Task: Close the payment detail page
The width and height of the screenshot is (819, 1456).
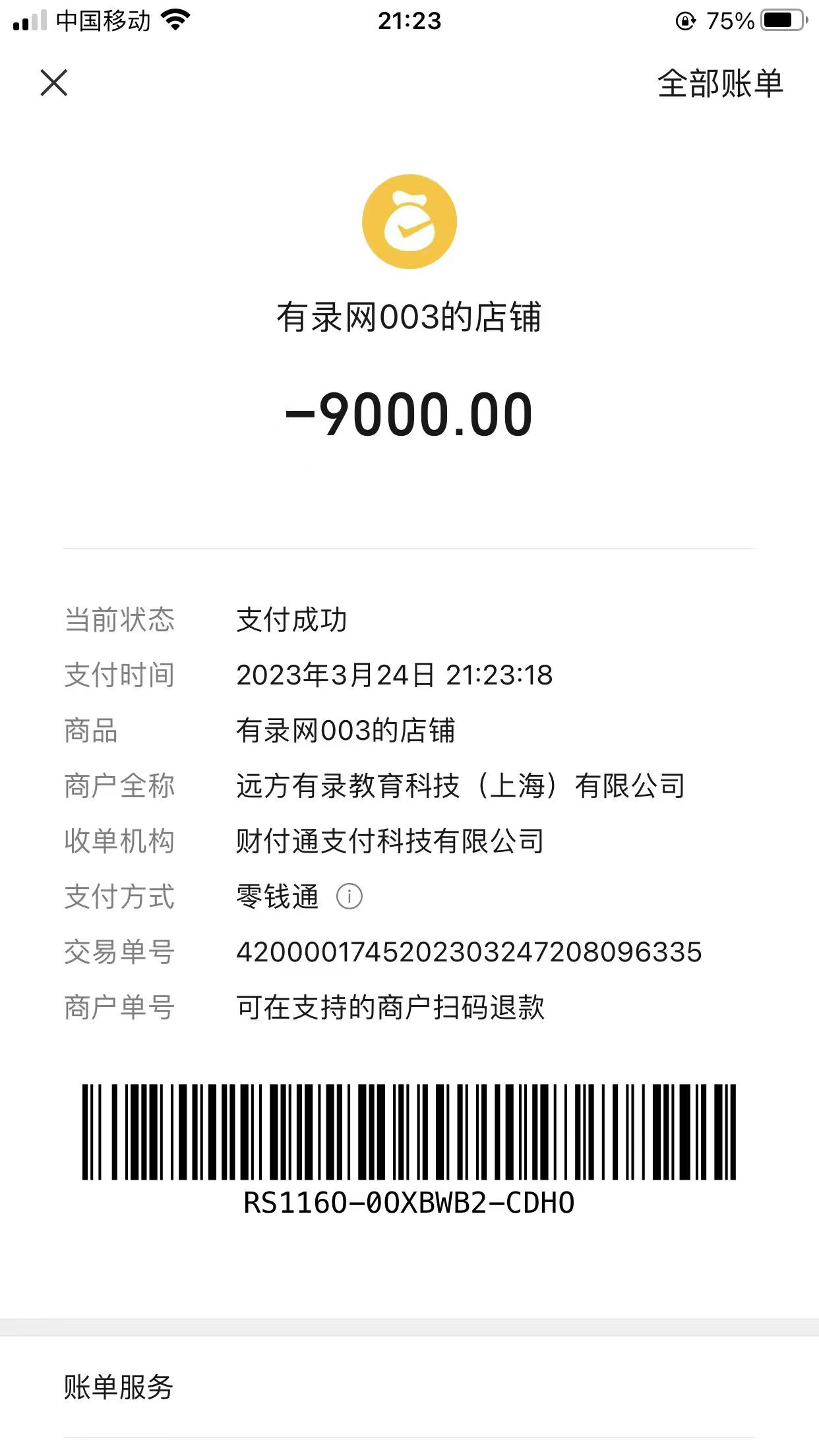Action: pos(54,83)
